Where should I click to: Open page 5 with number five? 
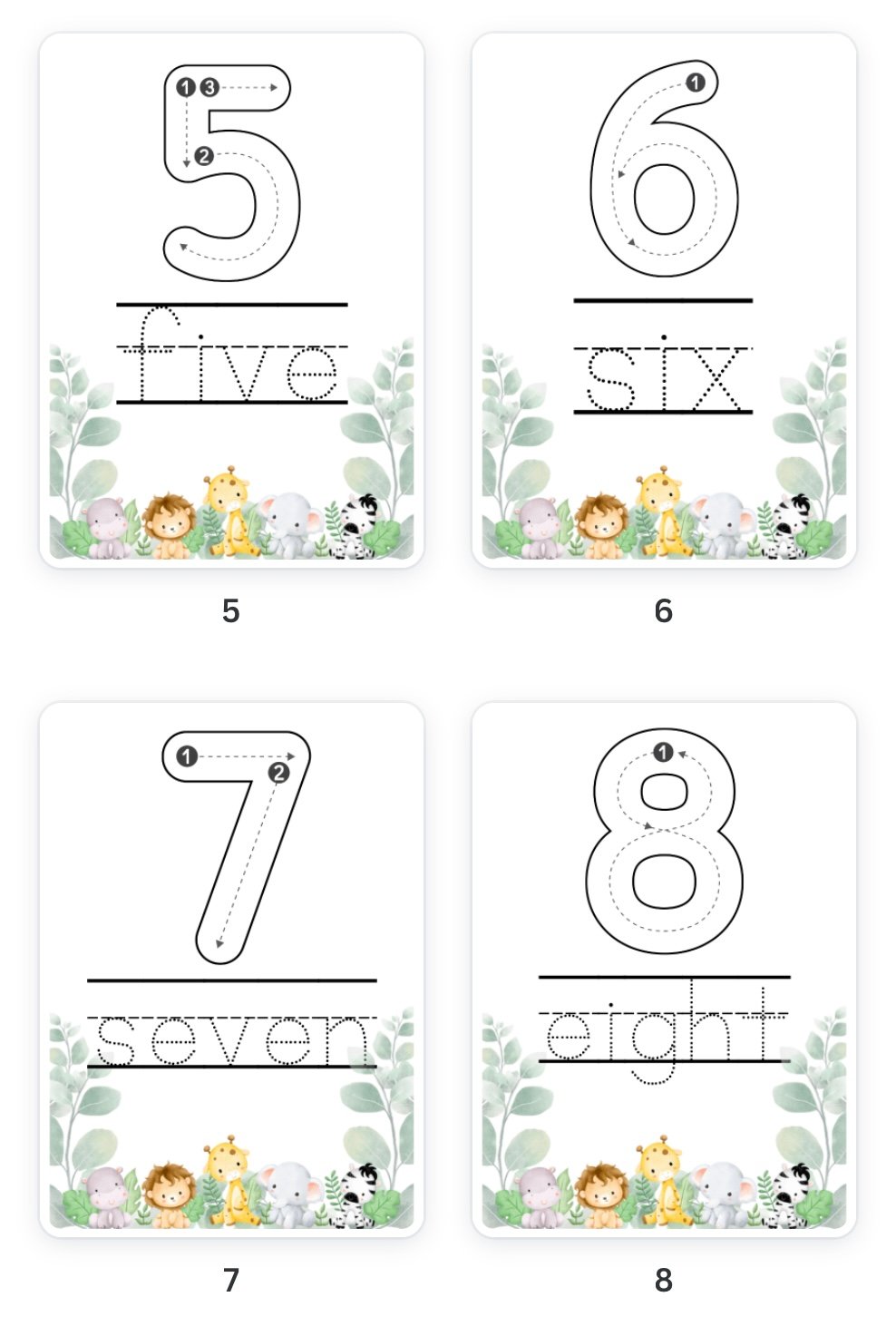coord(231,299)
